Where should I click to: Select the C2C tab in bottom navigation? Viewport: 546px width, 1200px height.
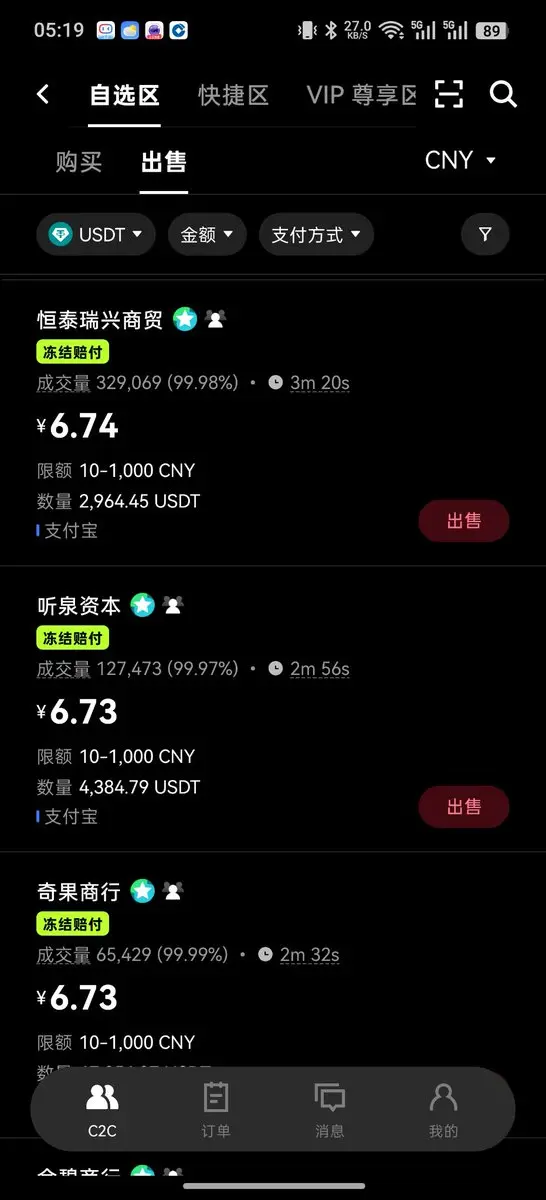(102, 1110)
